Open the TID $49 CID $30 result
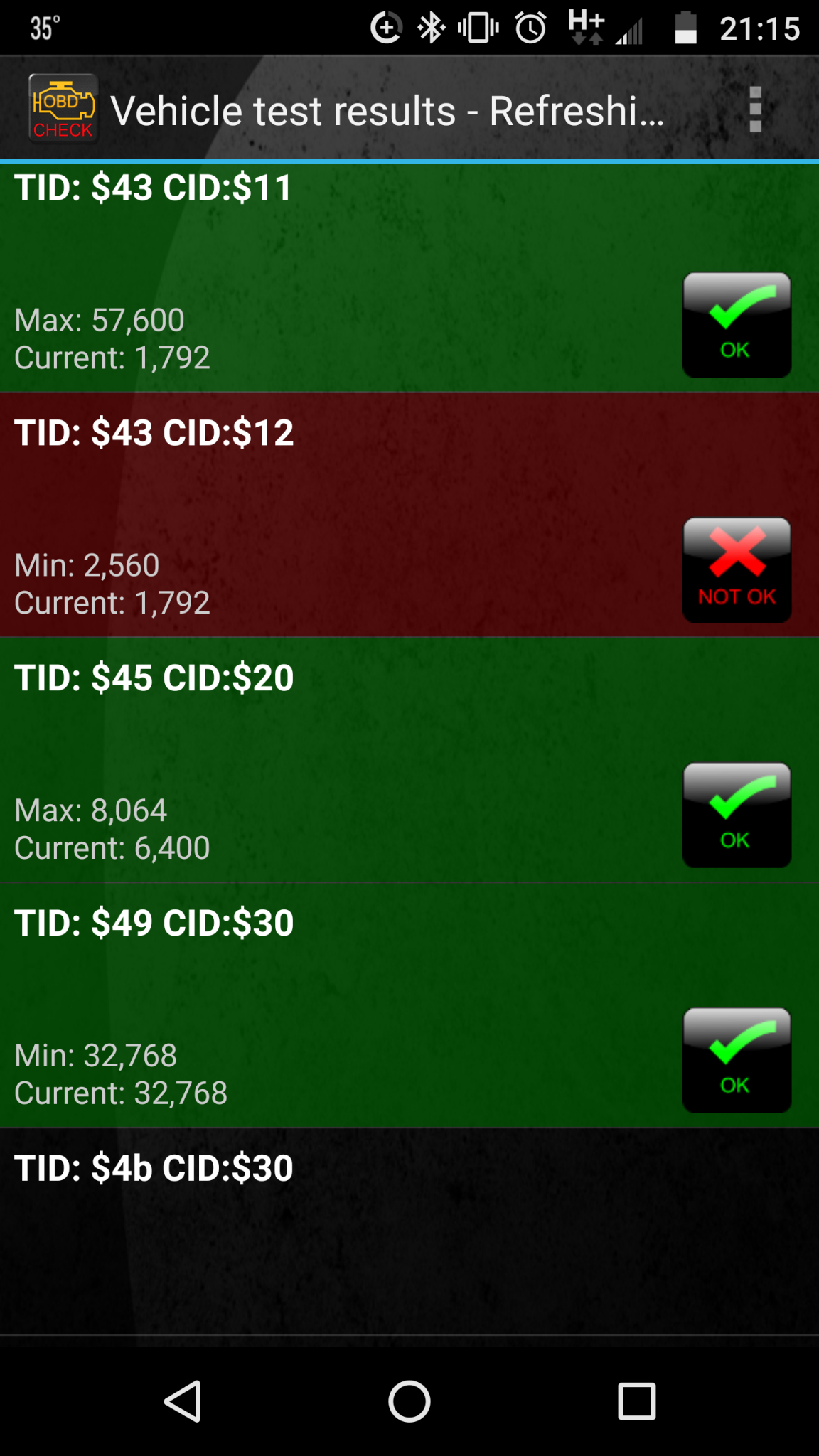Viewport: 819px width, 1456px height. coord(341,1005)
